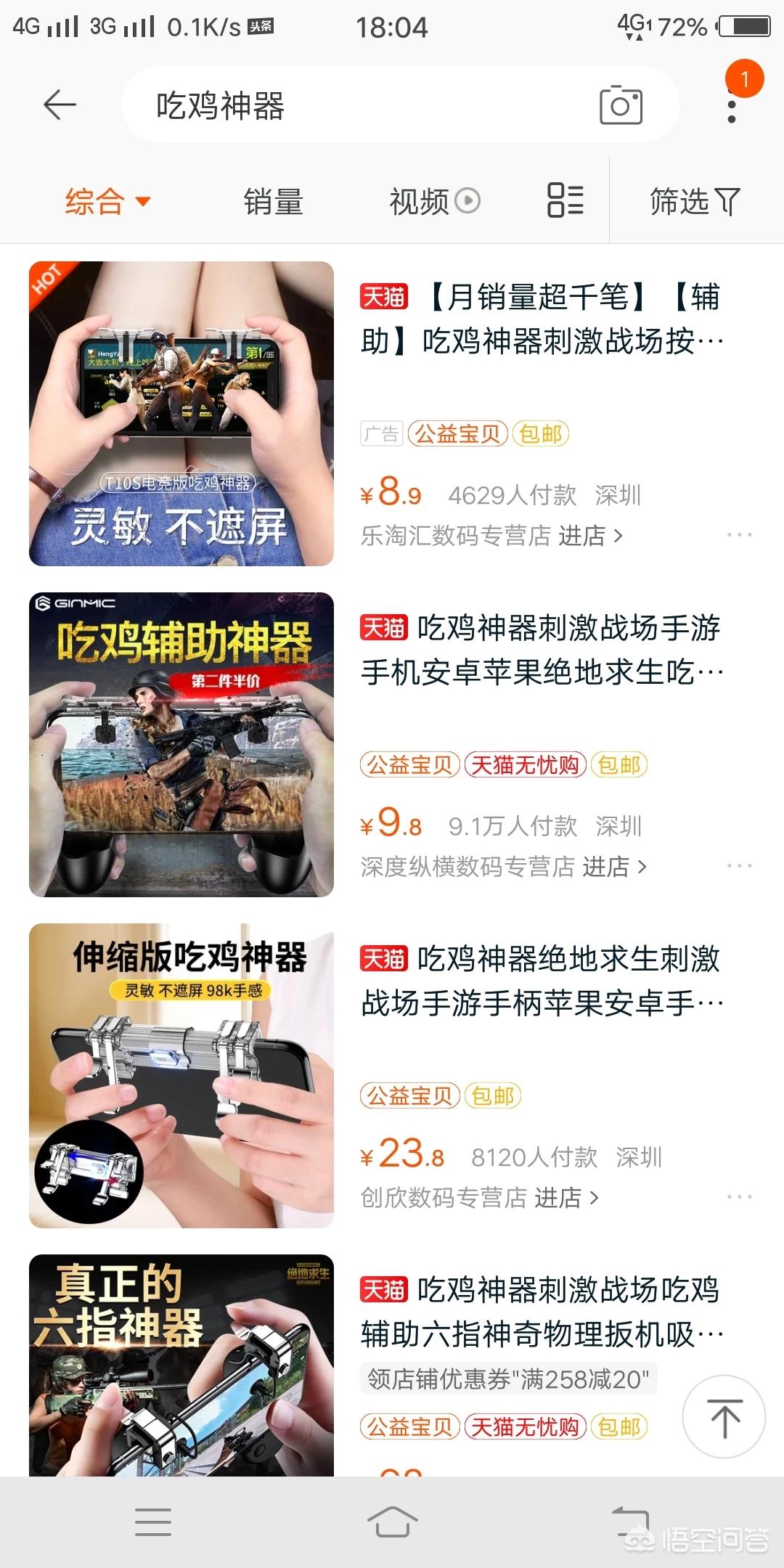Open the ¥8.9 T10S 吃鸡神器 product
The width and height of the screenshot is (784, 1568).
(x=181, y=414)
